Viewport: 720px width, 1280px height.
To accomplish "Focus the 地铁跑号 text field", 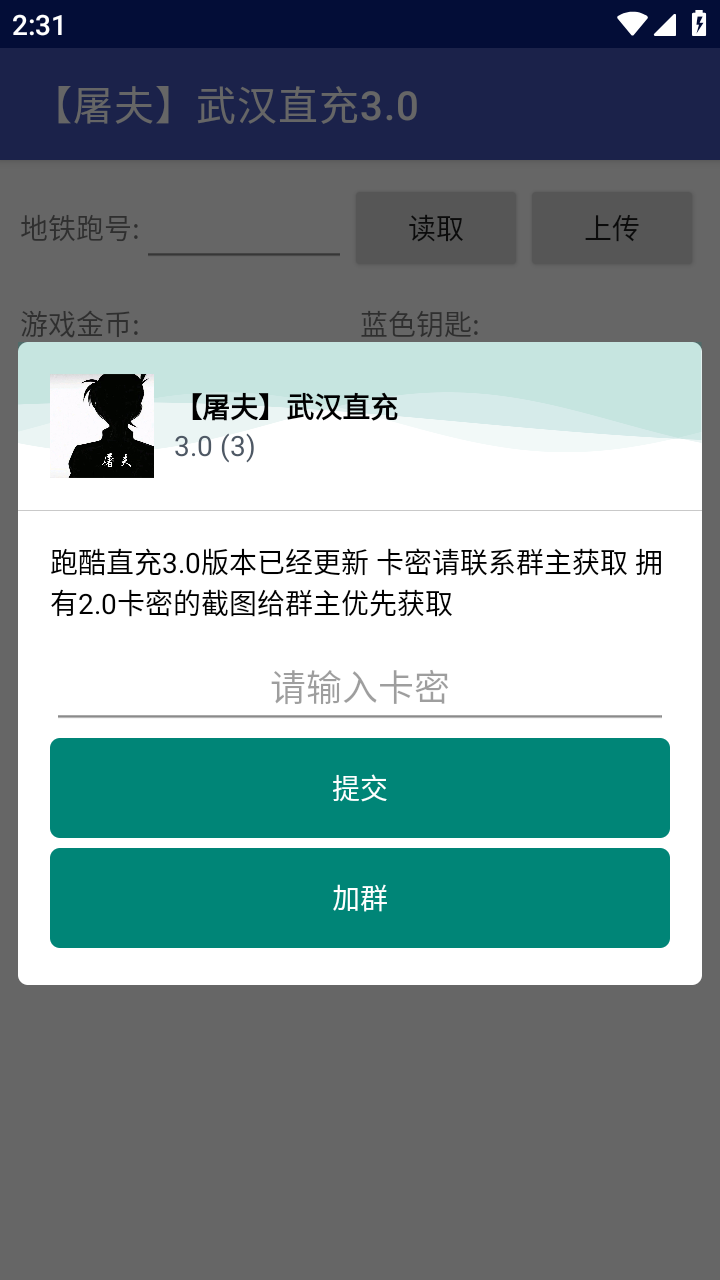I will (244, 228).
